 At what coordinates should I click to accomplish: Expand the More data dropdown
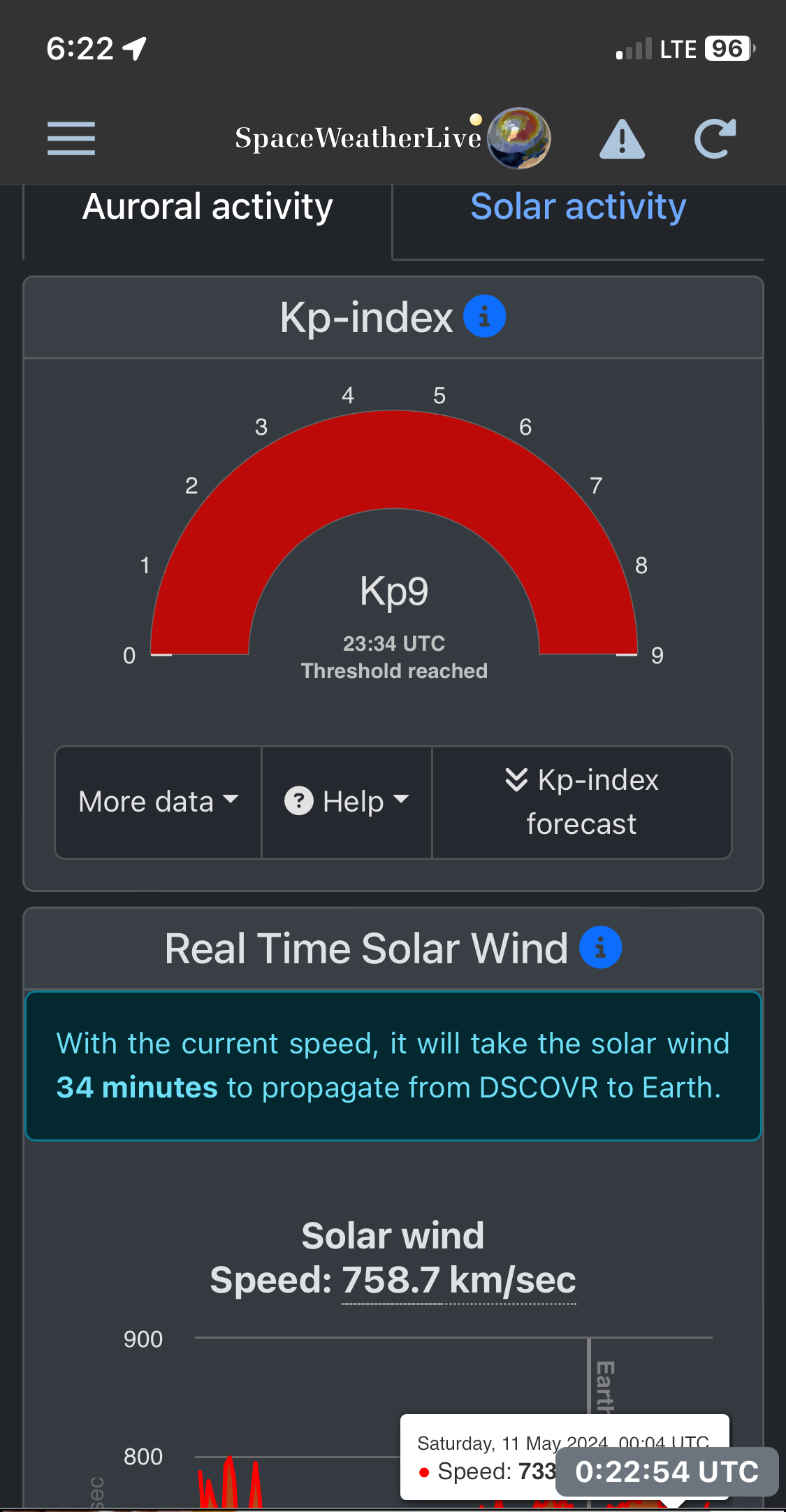click(x=159, y=802)
